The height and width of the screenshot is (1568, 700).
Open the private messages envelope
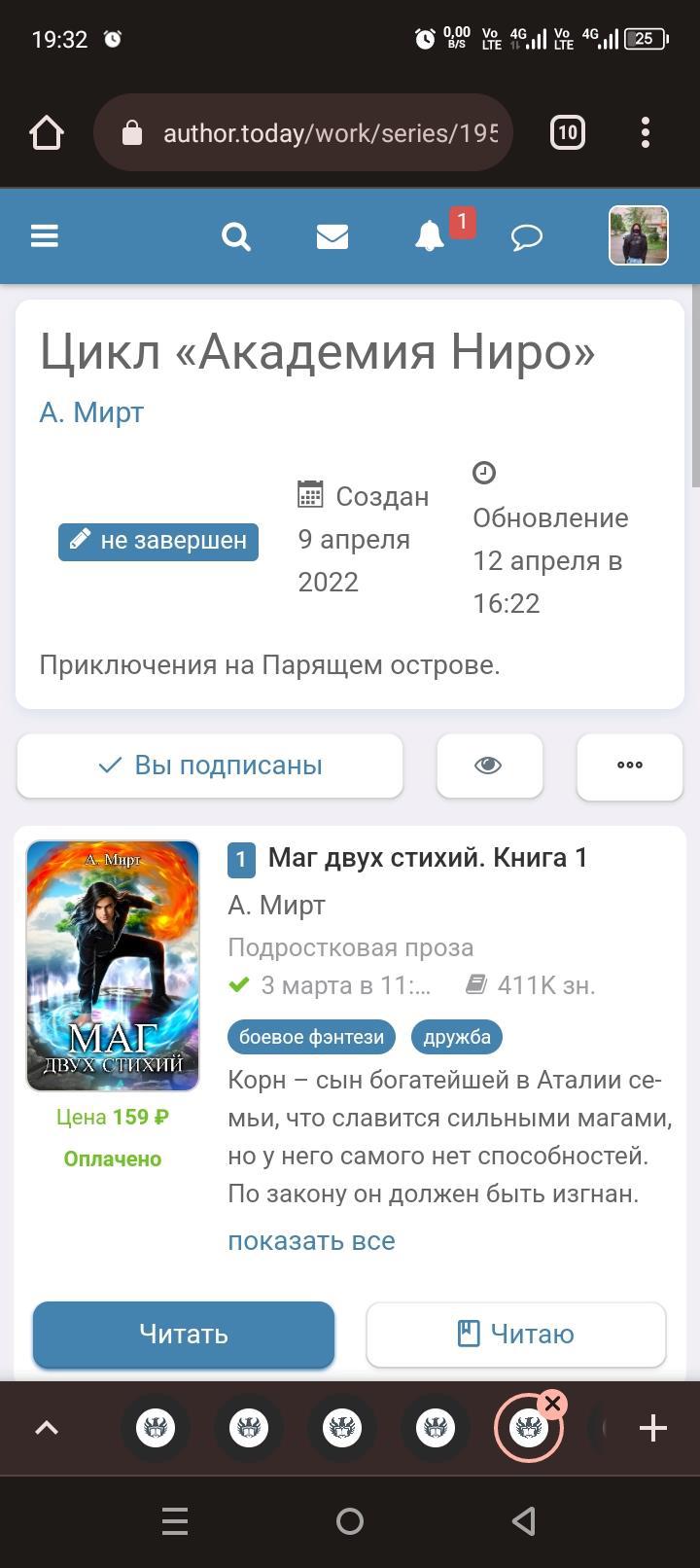point(332,236)
